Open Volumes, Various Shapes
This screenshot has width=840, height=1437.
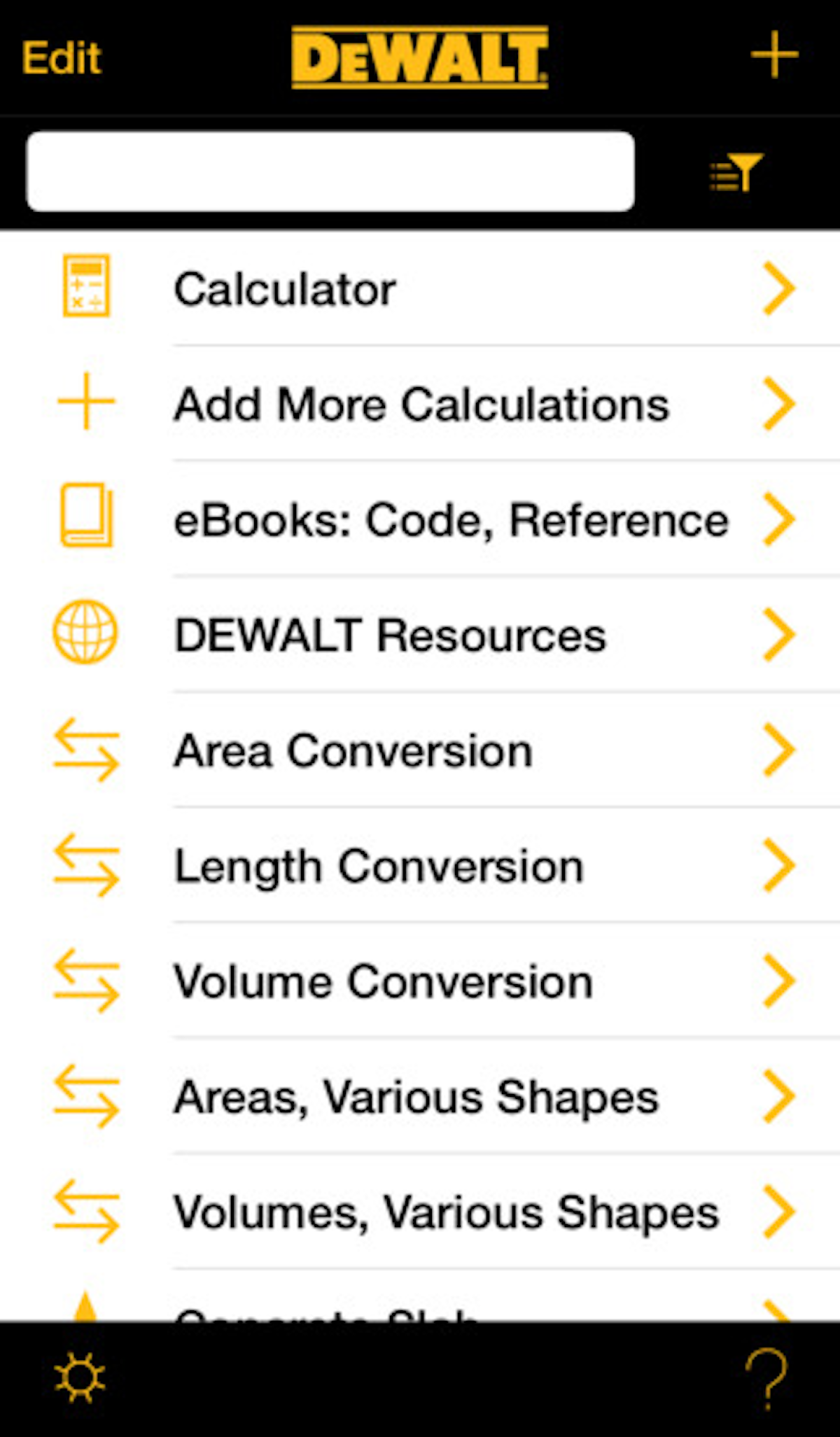(x=420, y=1212)
